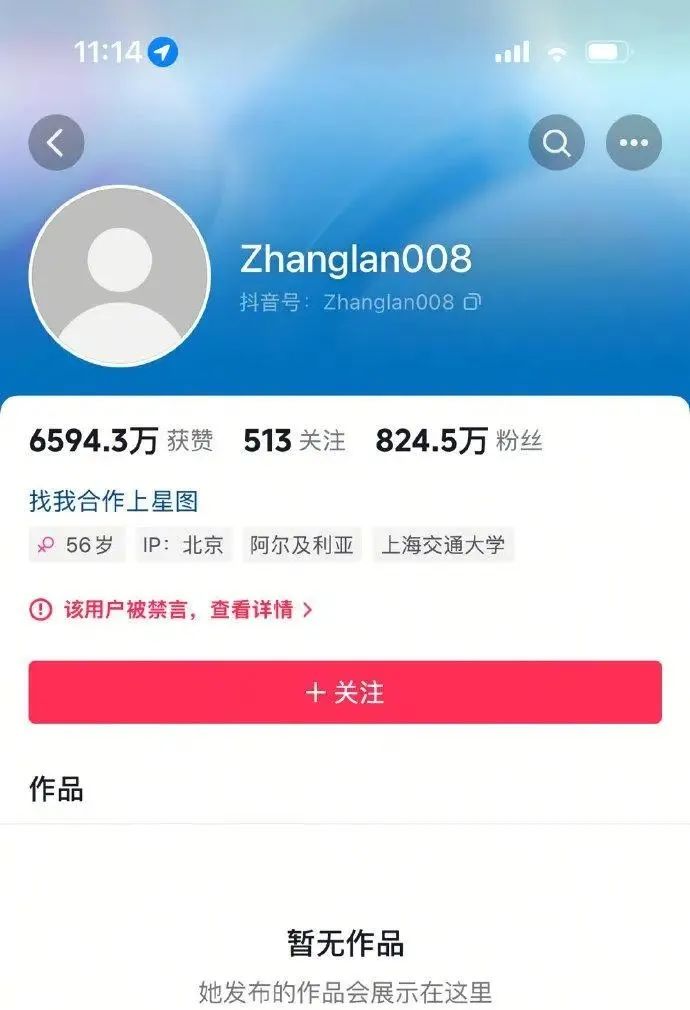Open the 找我合作上星图 link
The width and height of the screenshot is (690, 1010).
(113, 501)
